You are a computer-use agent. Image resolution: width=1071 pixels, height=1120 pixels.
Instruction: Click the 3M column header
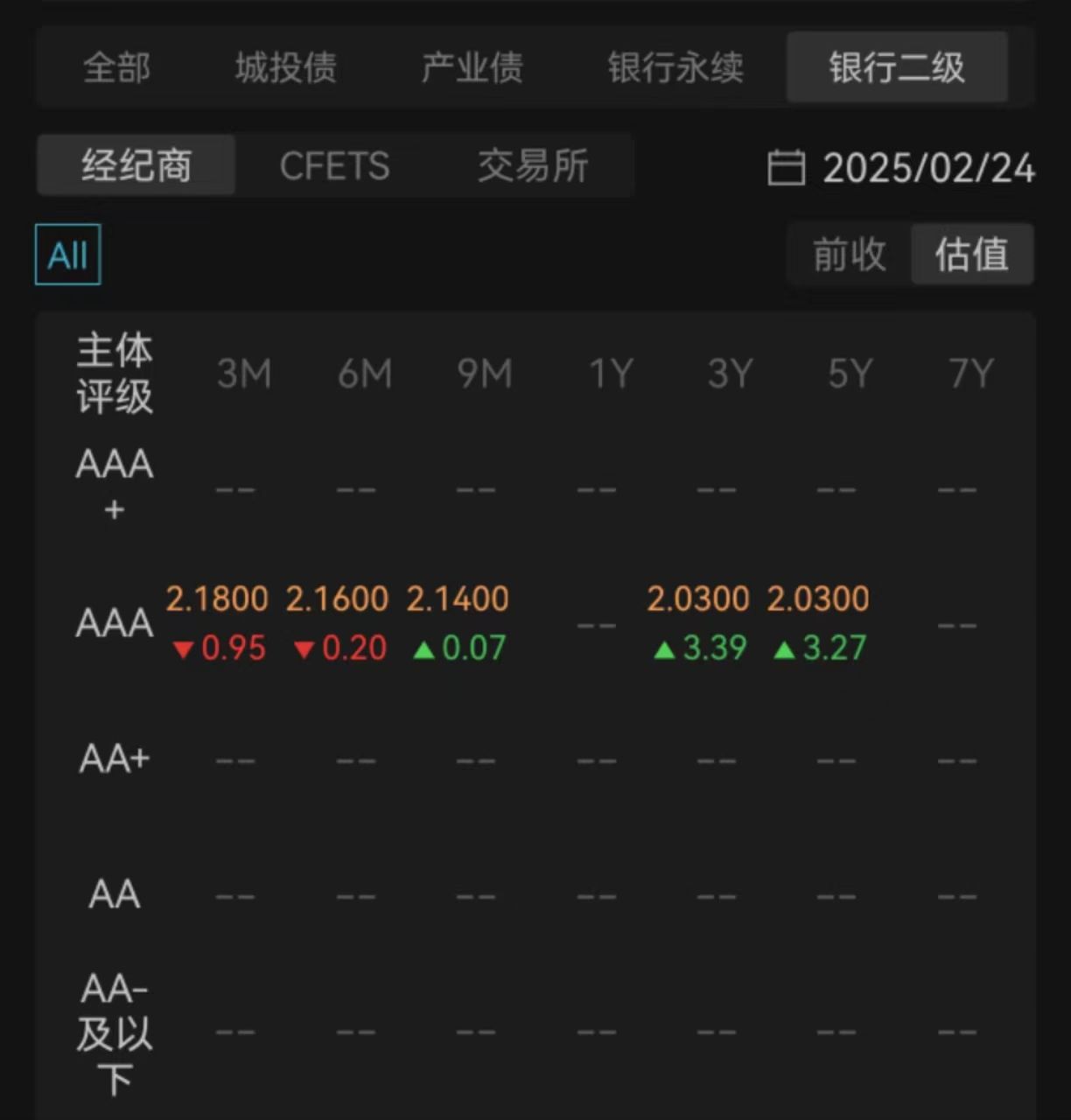(243, 374)
